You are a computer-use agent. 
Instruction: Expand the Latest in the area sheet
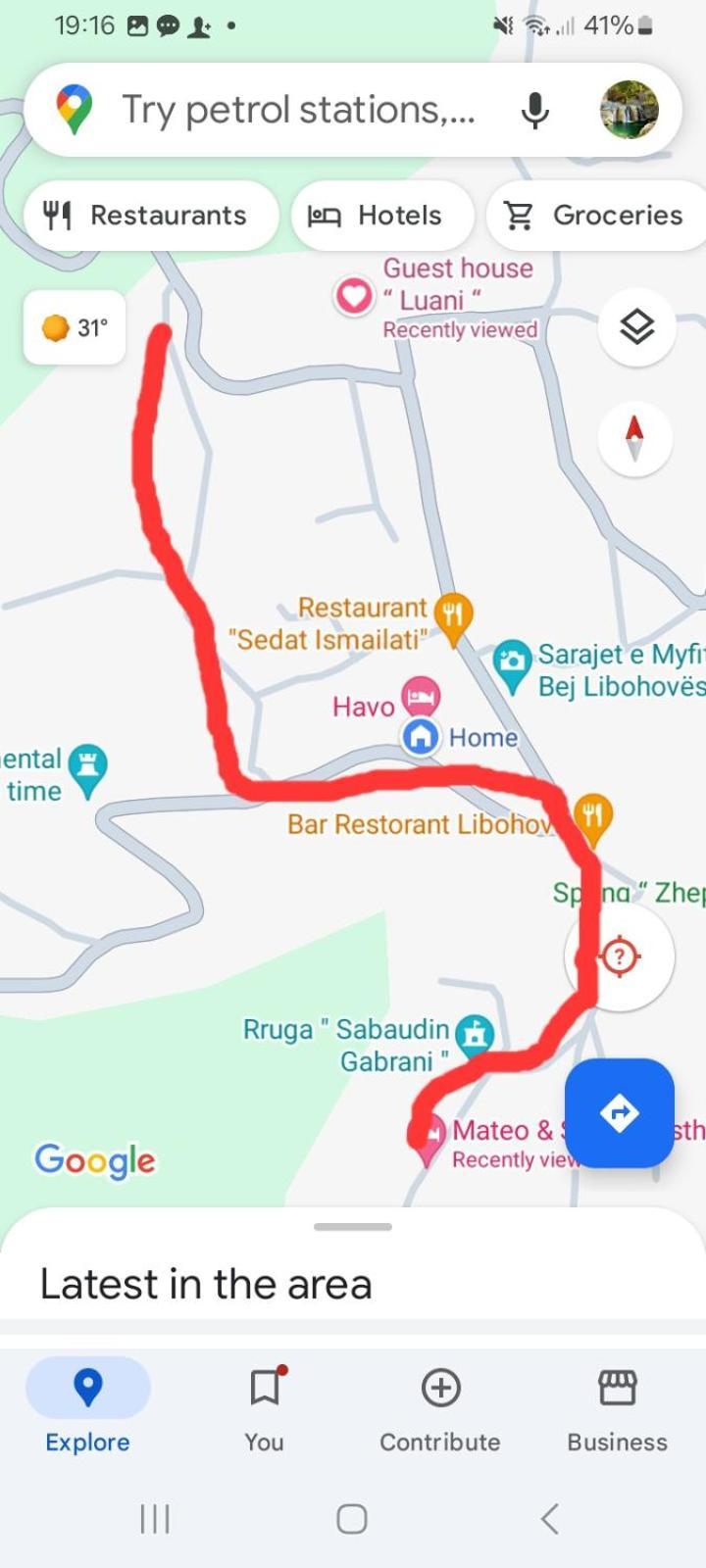pyautogui.click(x=352, y=1227)
